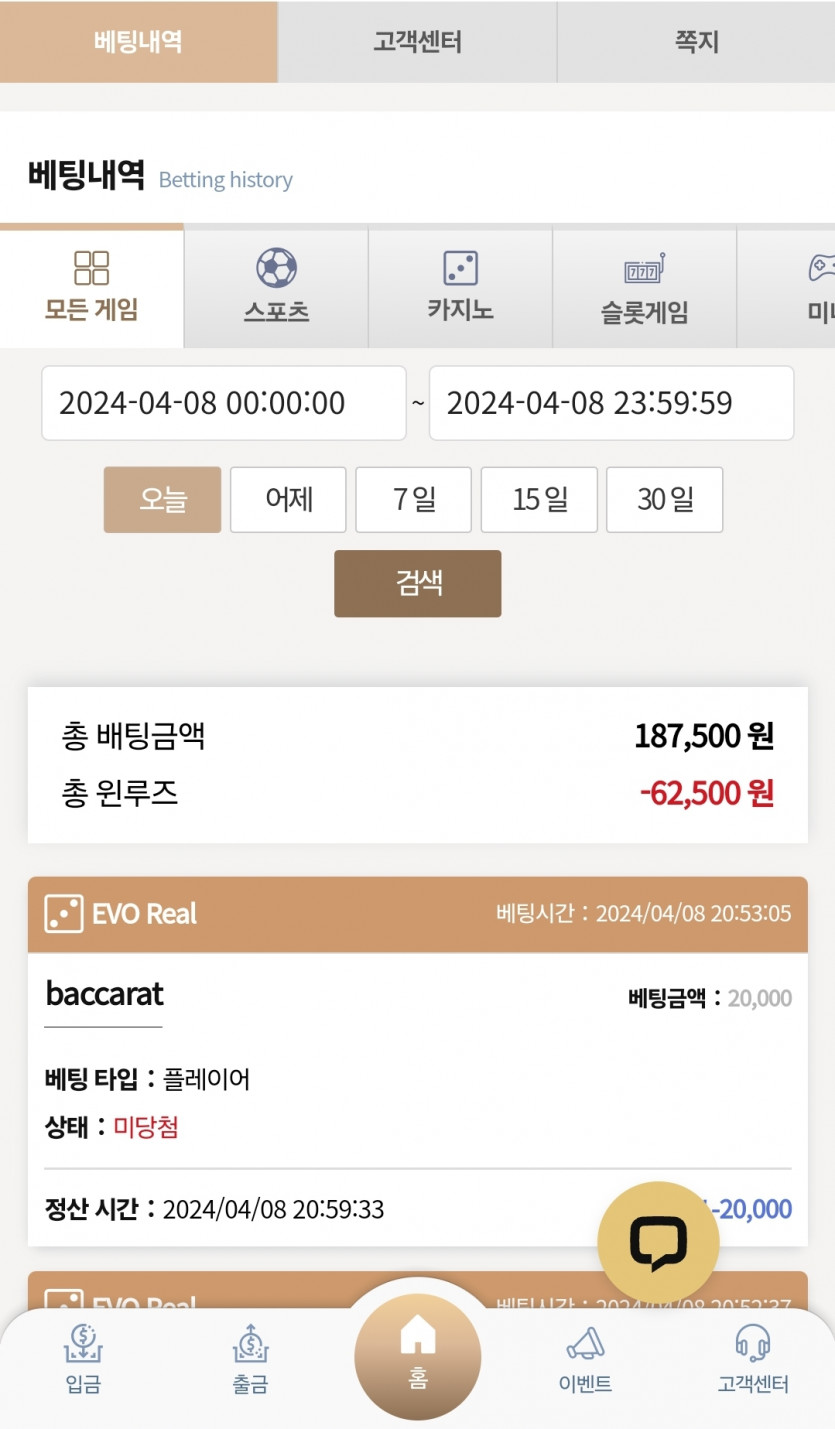The width and height of the screenshot is (835, 1429).
Task: Edit the end date 2024-04-08 23:59:59
Action: tap(611, 403)
